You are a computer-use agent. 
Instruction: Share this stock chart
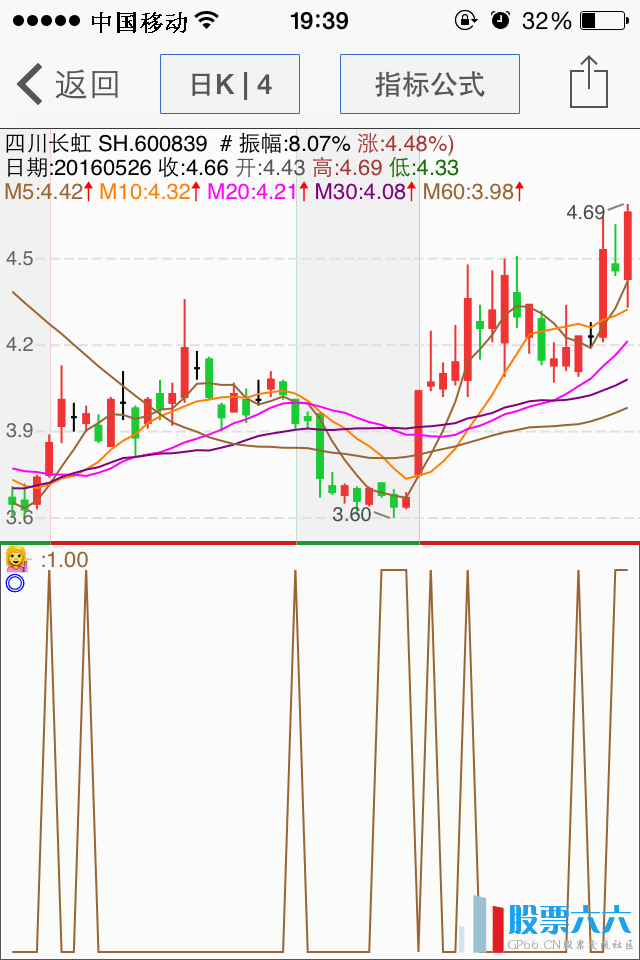point(588,82)
